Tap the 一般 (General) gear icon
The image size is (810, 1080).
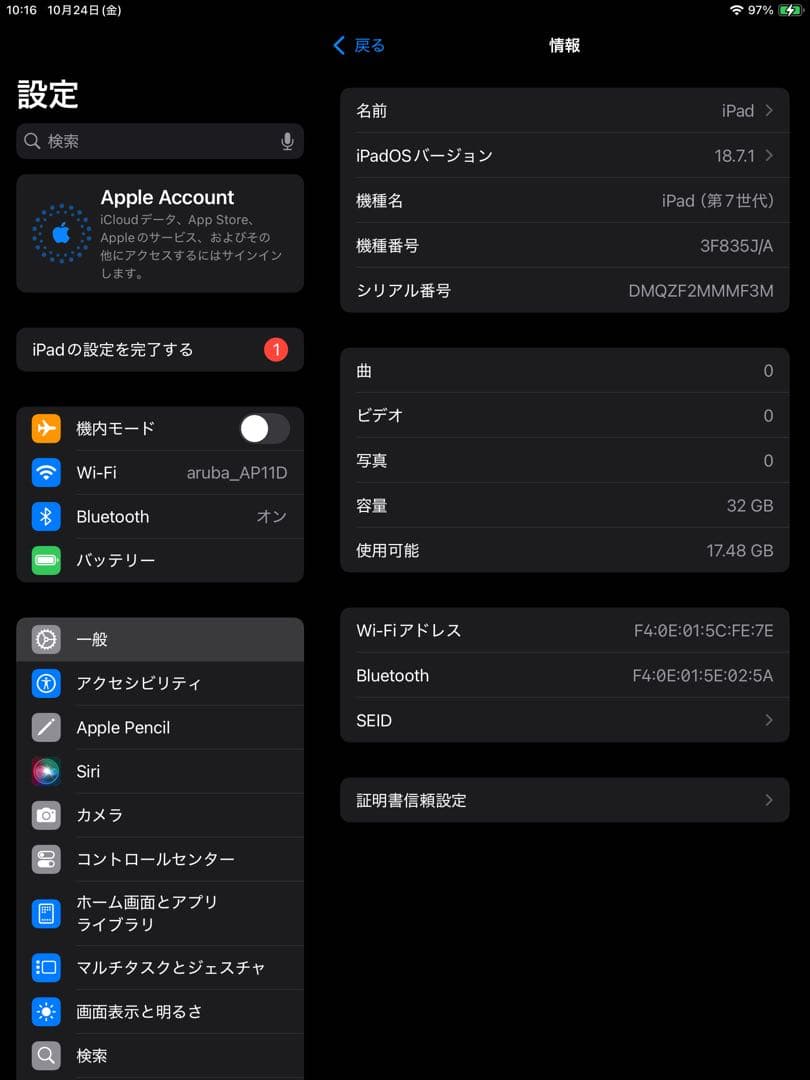[46, 639]
